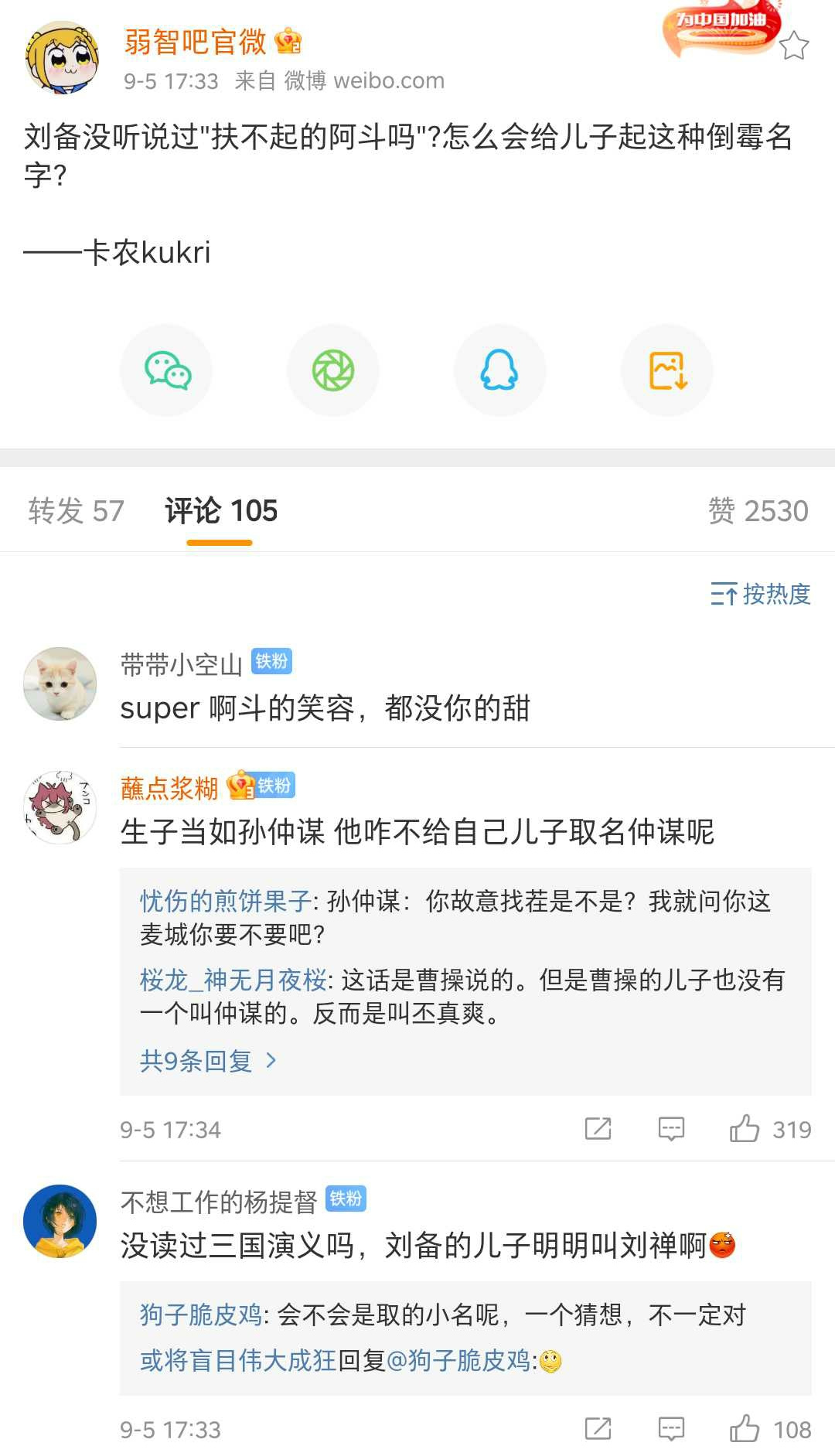Select the 评论 105 tab
This screenshot has height=1456, width=835.
click(x=220, y=511)
